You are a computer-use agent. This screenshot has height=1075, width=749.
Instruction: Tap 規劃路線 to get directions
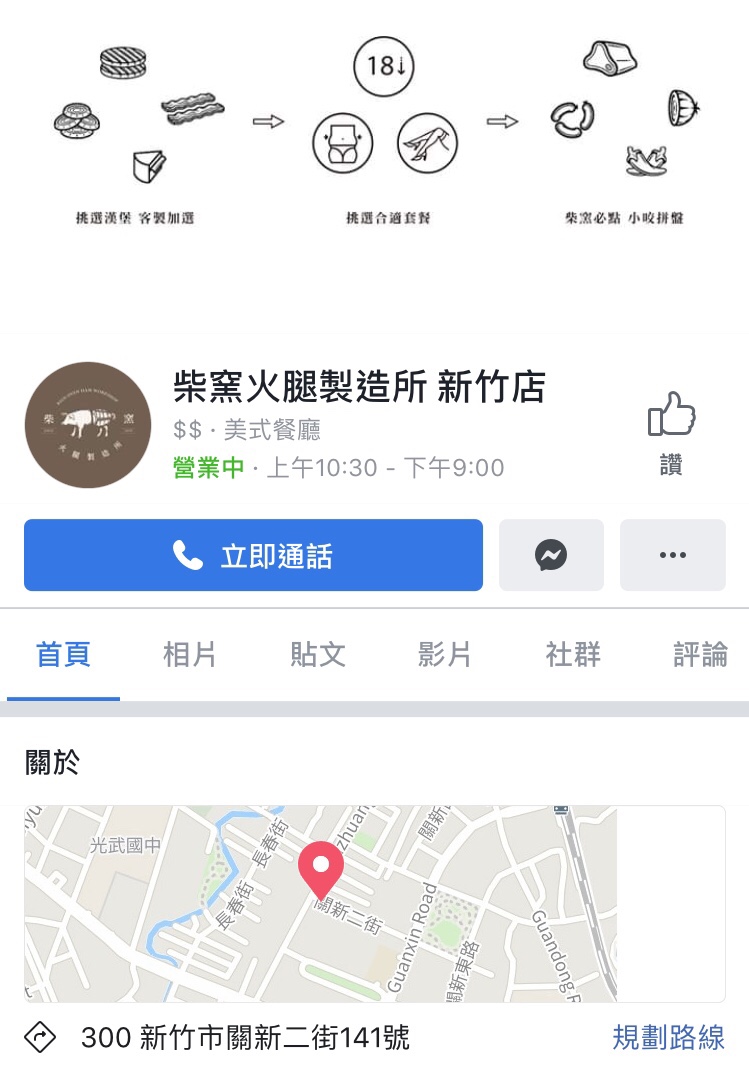click(668, 1037)
